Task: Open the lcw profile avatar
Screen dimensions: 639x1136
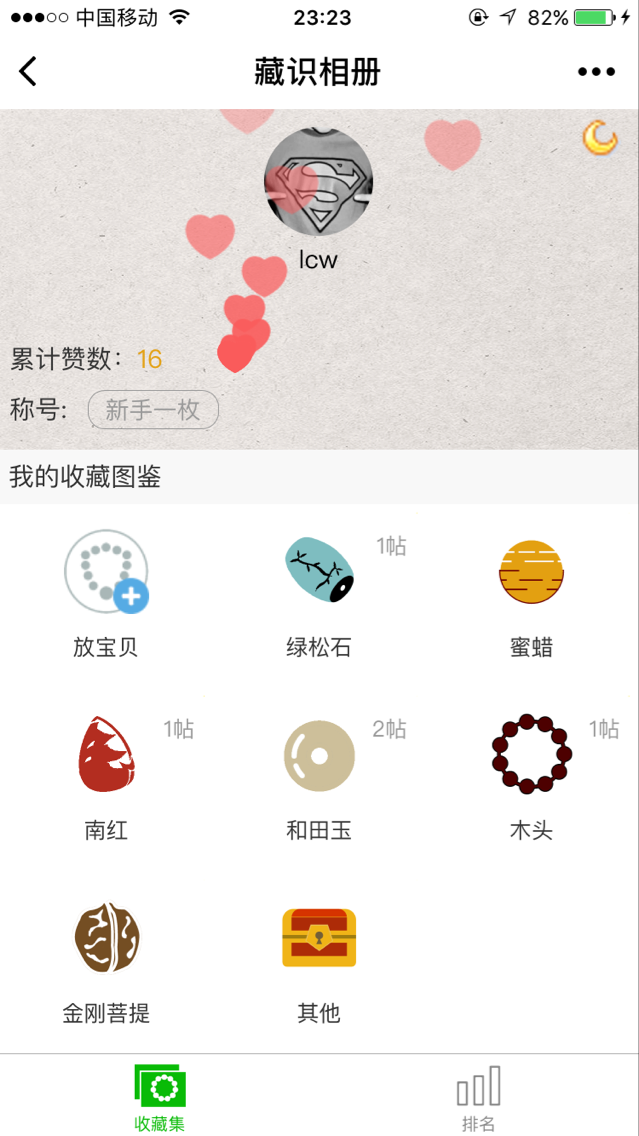Action: tap(318, 181)
